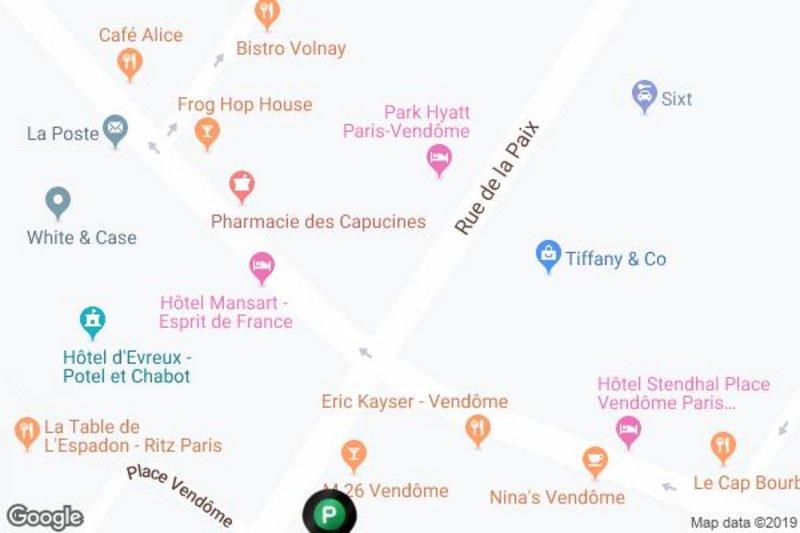Open the Frog Hop House bar marker
The height and width of the screenshot is (533, 800).
(x=206, y=133)
